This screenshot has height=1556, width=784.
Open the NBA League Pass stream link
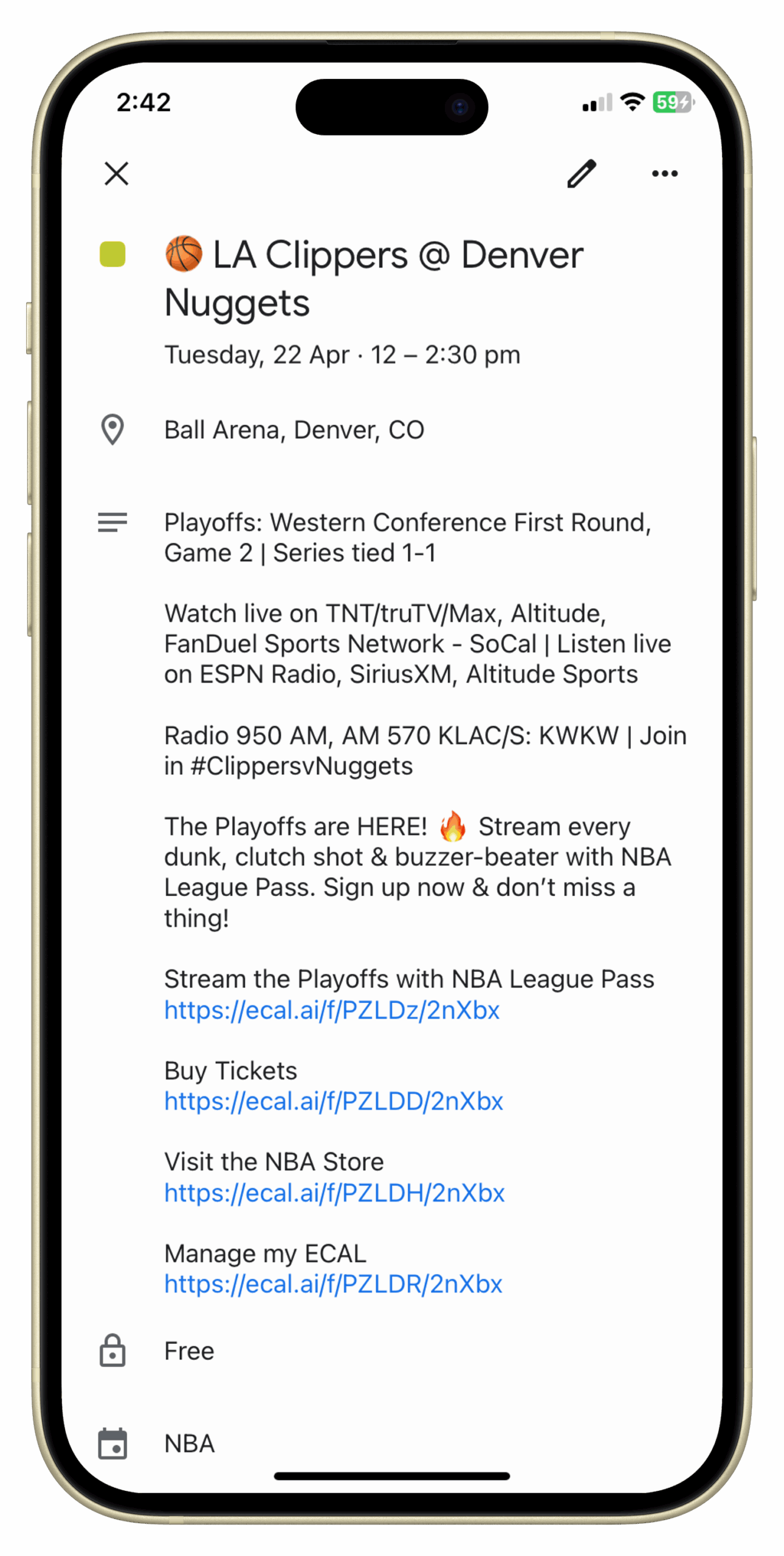pos(332,1010)
